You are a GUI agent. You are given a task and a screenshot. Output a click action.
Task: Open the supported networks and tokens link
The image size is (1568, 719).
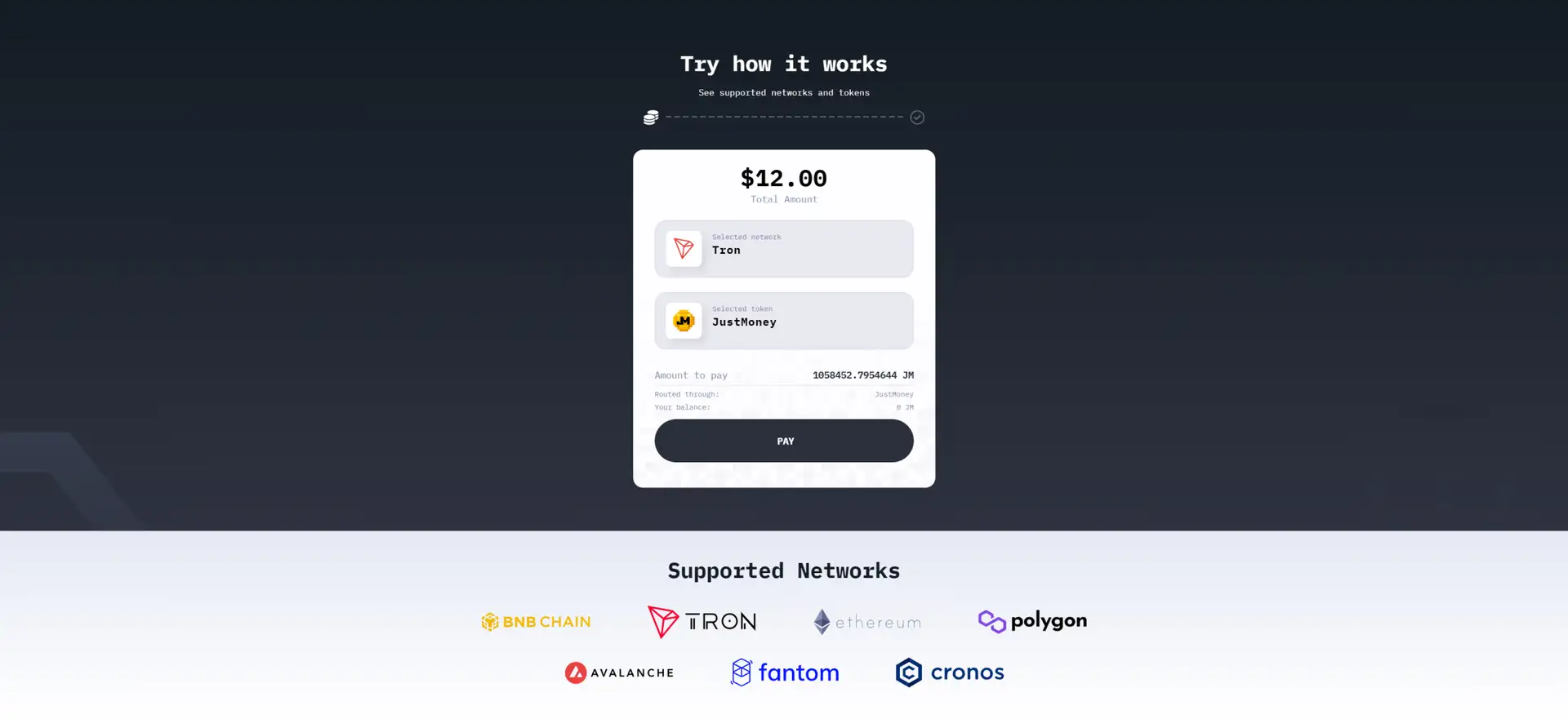(x=783, y=93)
